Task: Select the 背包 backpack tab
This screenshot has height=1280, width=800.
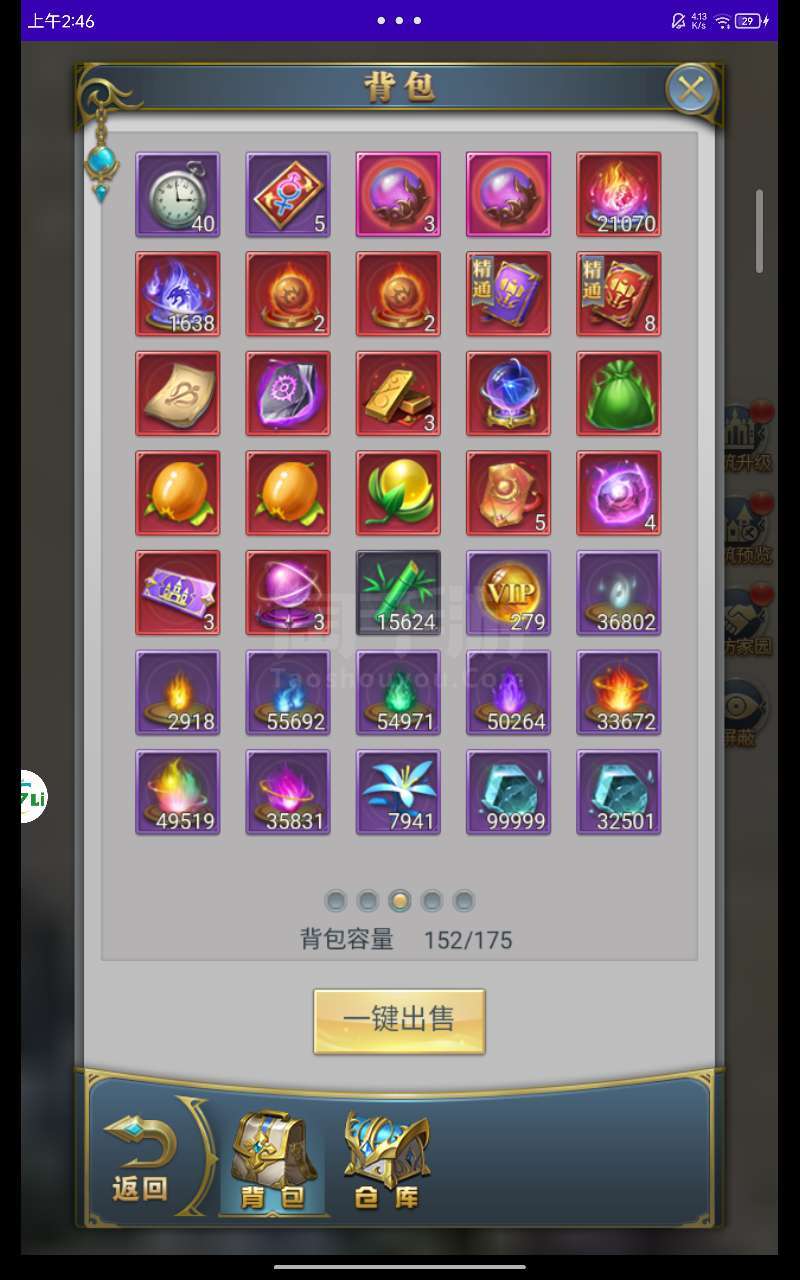Action: (x=273, y=1162)
